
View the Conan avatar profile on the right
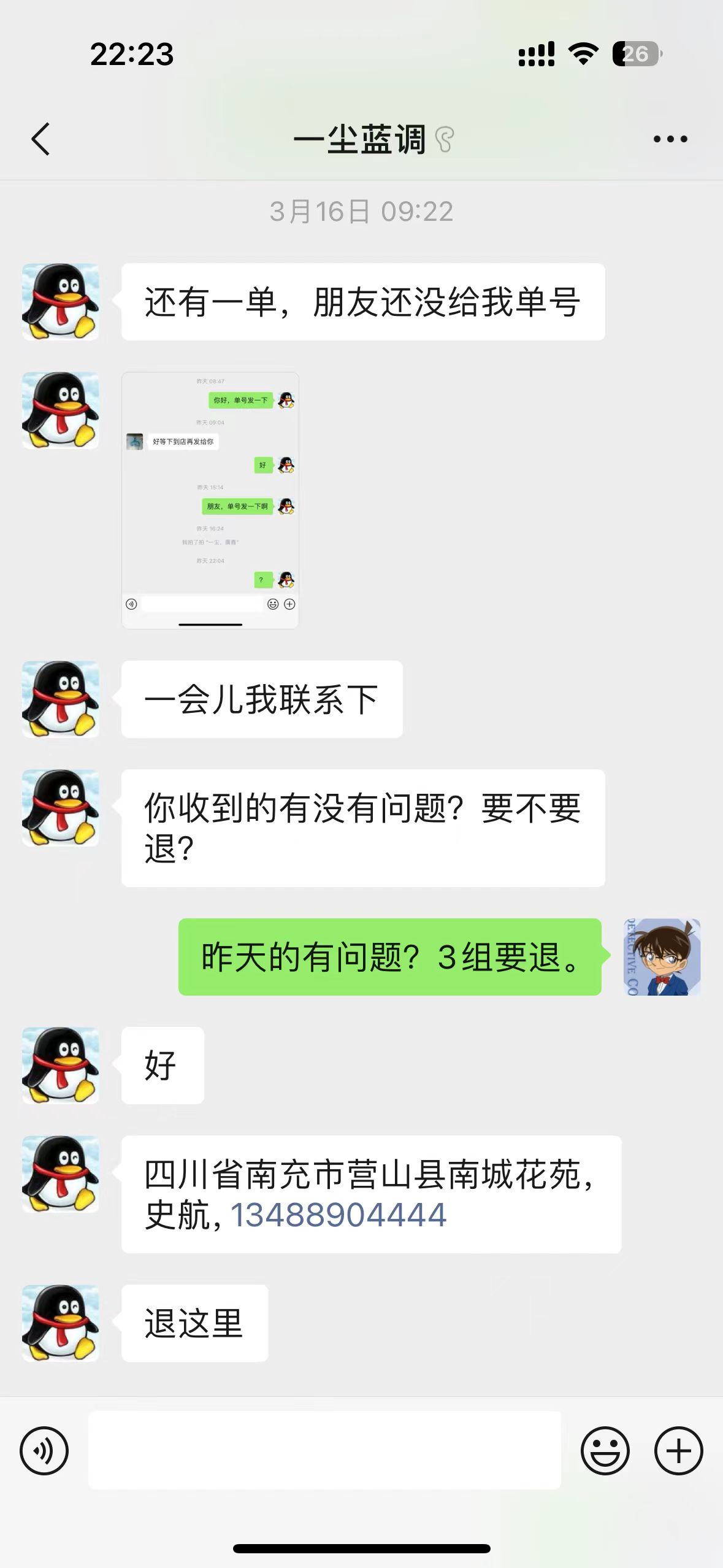pos(662,956)
